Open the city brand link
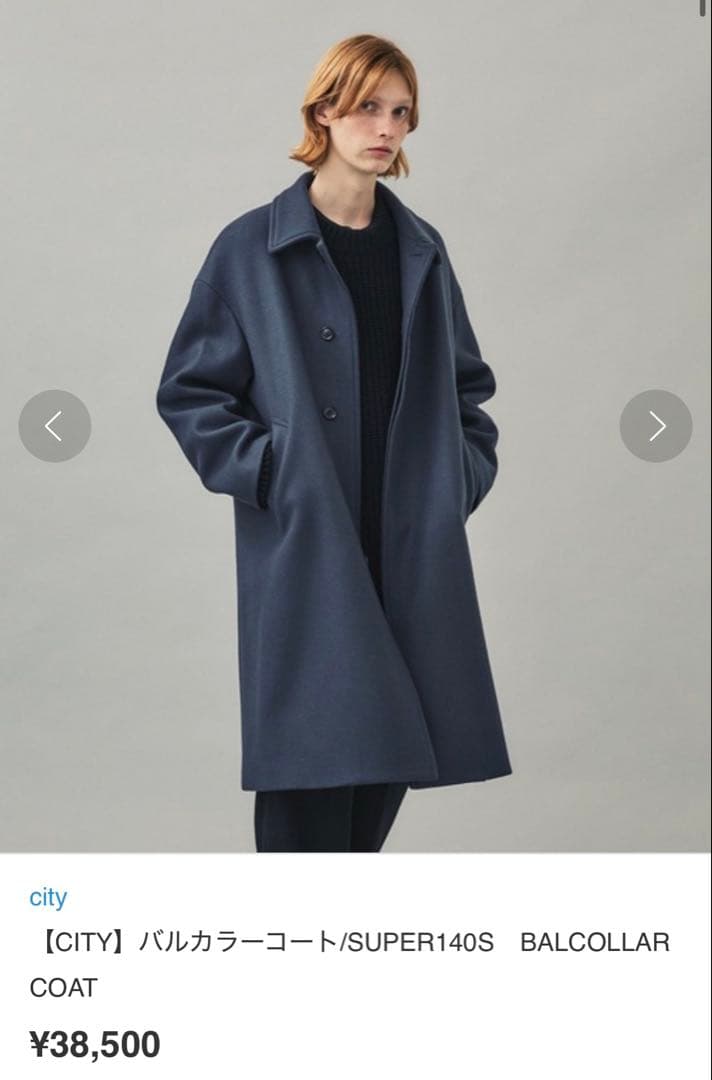Screen dimensions: 712x1080 coord(48,897)
